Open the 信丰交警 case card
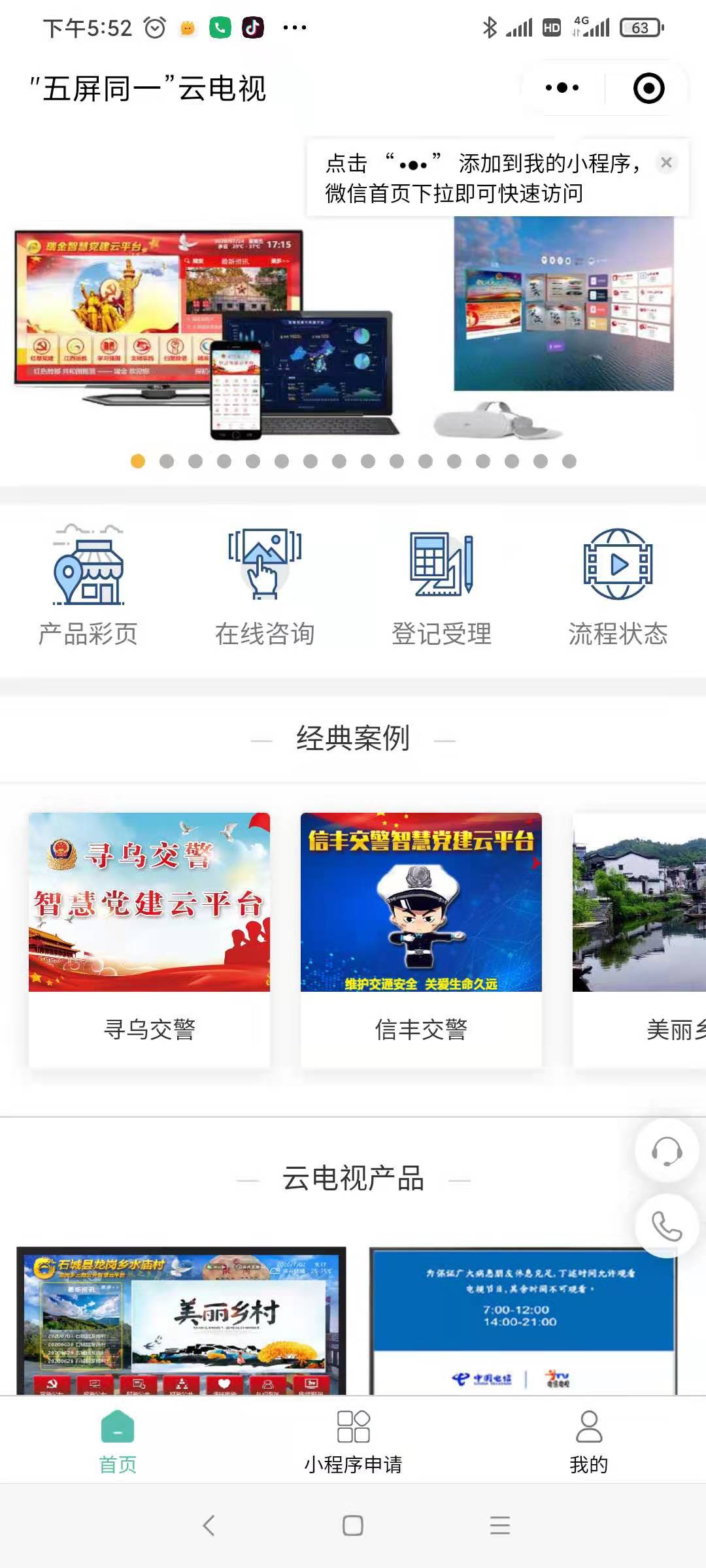706x1568 pixels. [421, 938]
